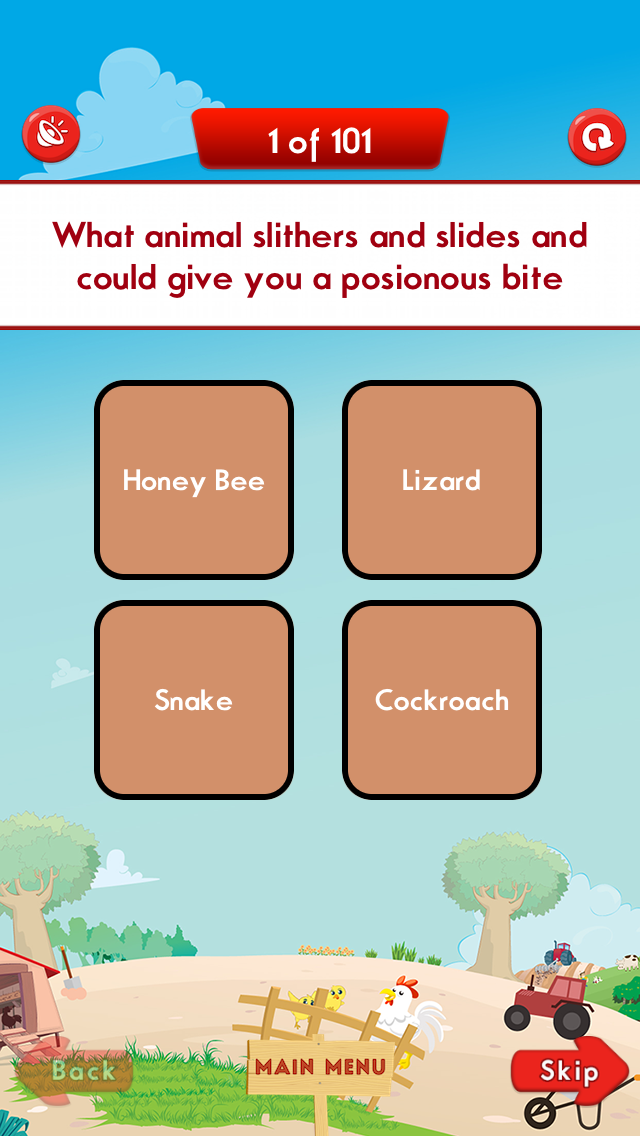Tap the red restart arrow icon
Screen dimensions: 640x1136
[596, 137]
